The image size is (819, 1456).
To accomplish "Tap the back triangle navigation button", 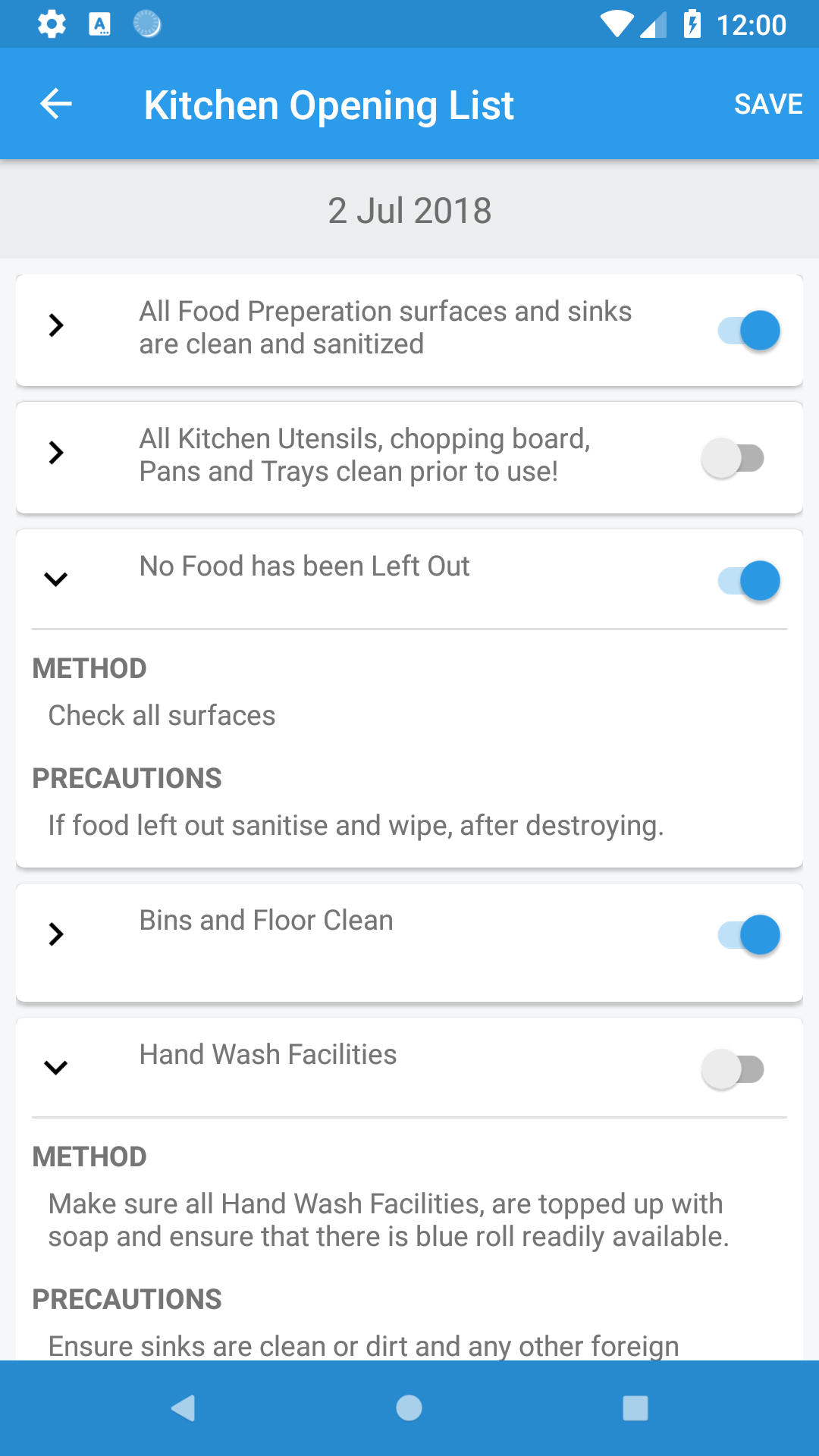I will pos(181,1408).
